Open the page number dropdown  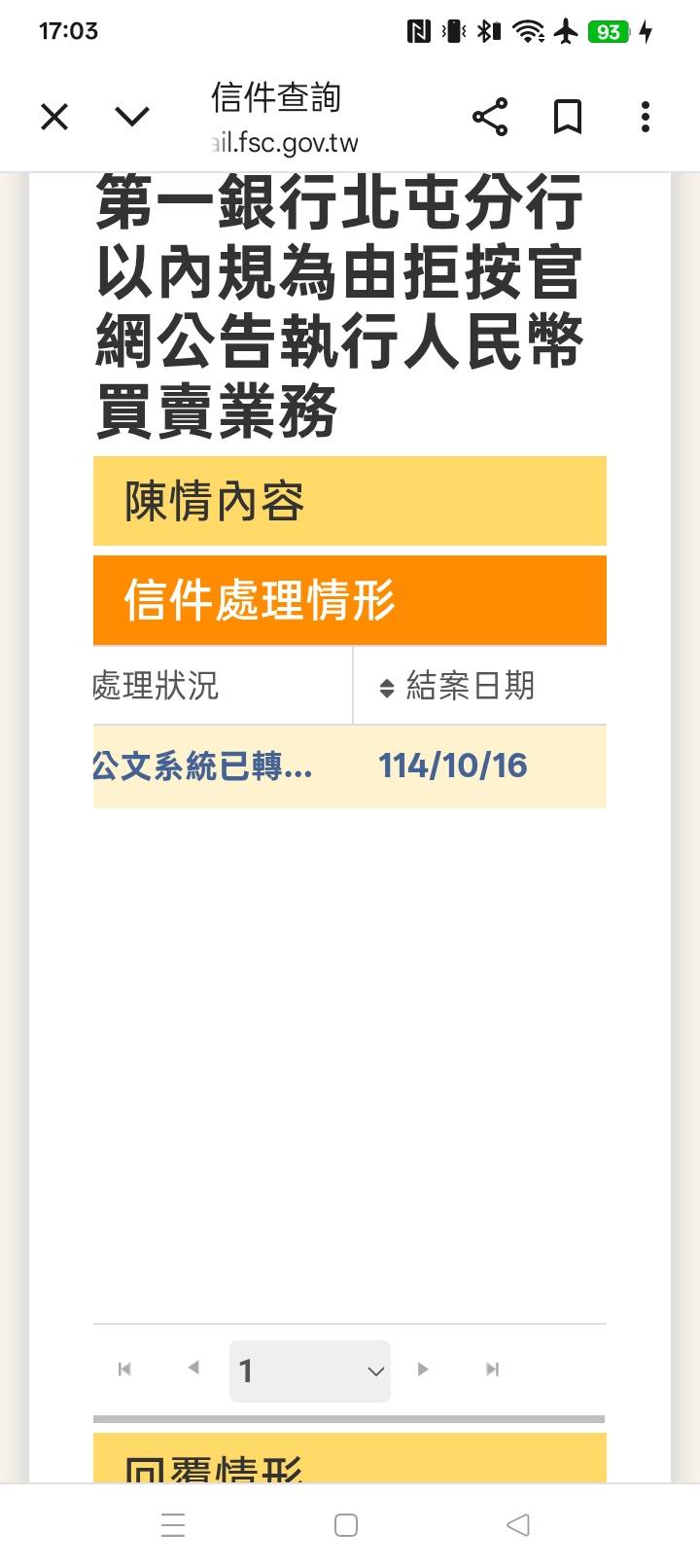tap(310, 1372)
